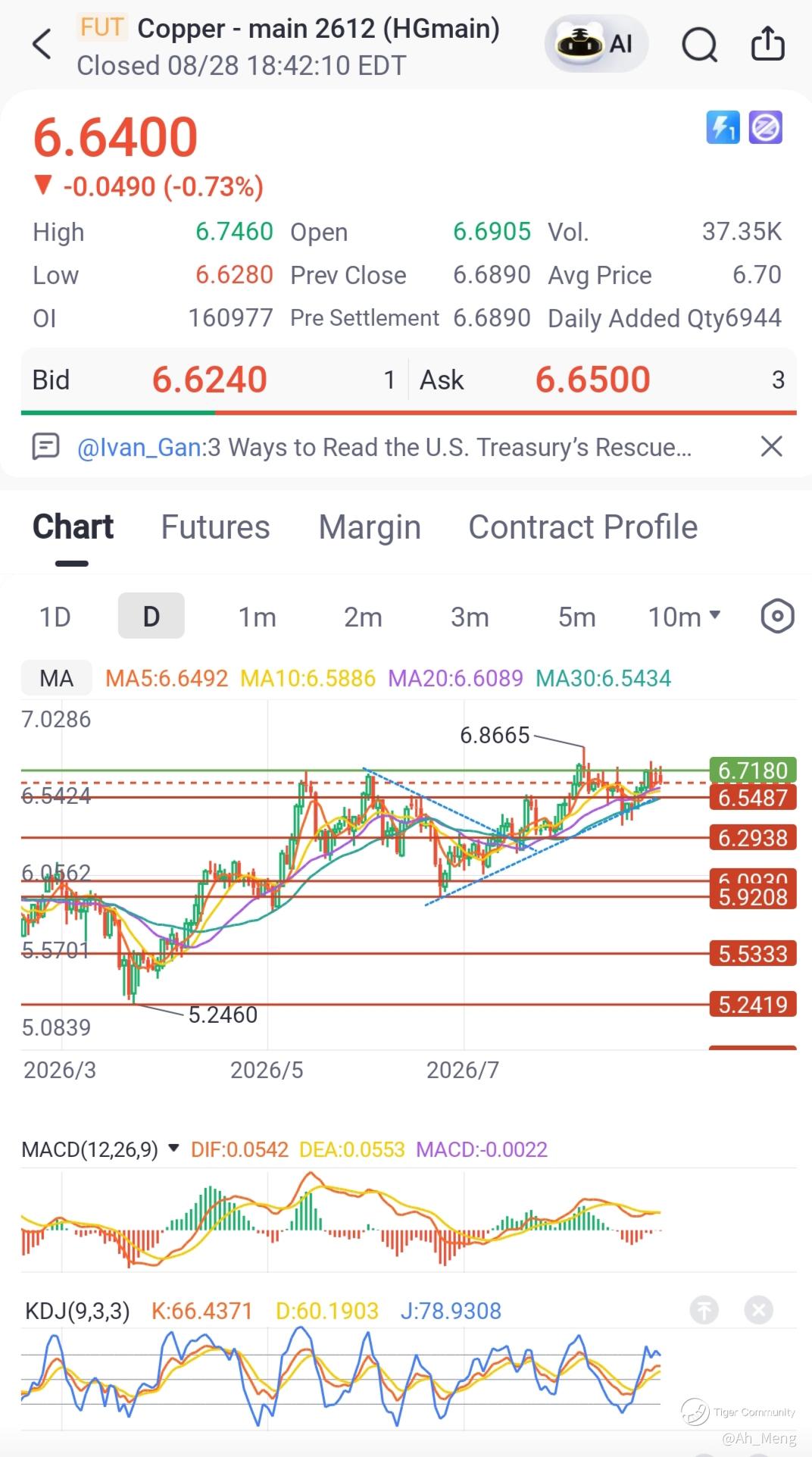Select the 5m chart interval
The width and height of the screenshot is (812, 1457).
[x=576, y=617]
